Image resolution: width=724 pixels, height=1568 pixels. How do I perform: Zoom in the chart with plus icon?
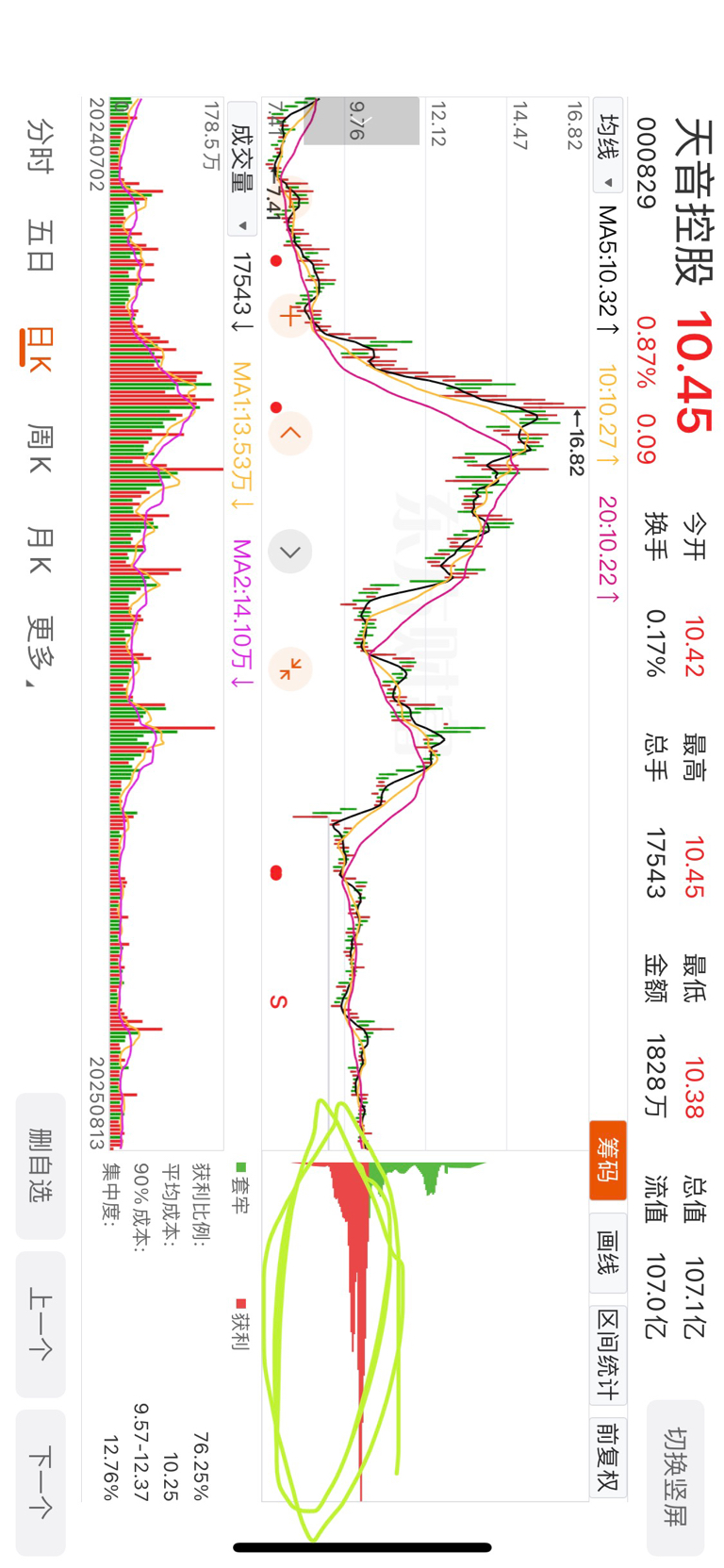(289, 315)
